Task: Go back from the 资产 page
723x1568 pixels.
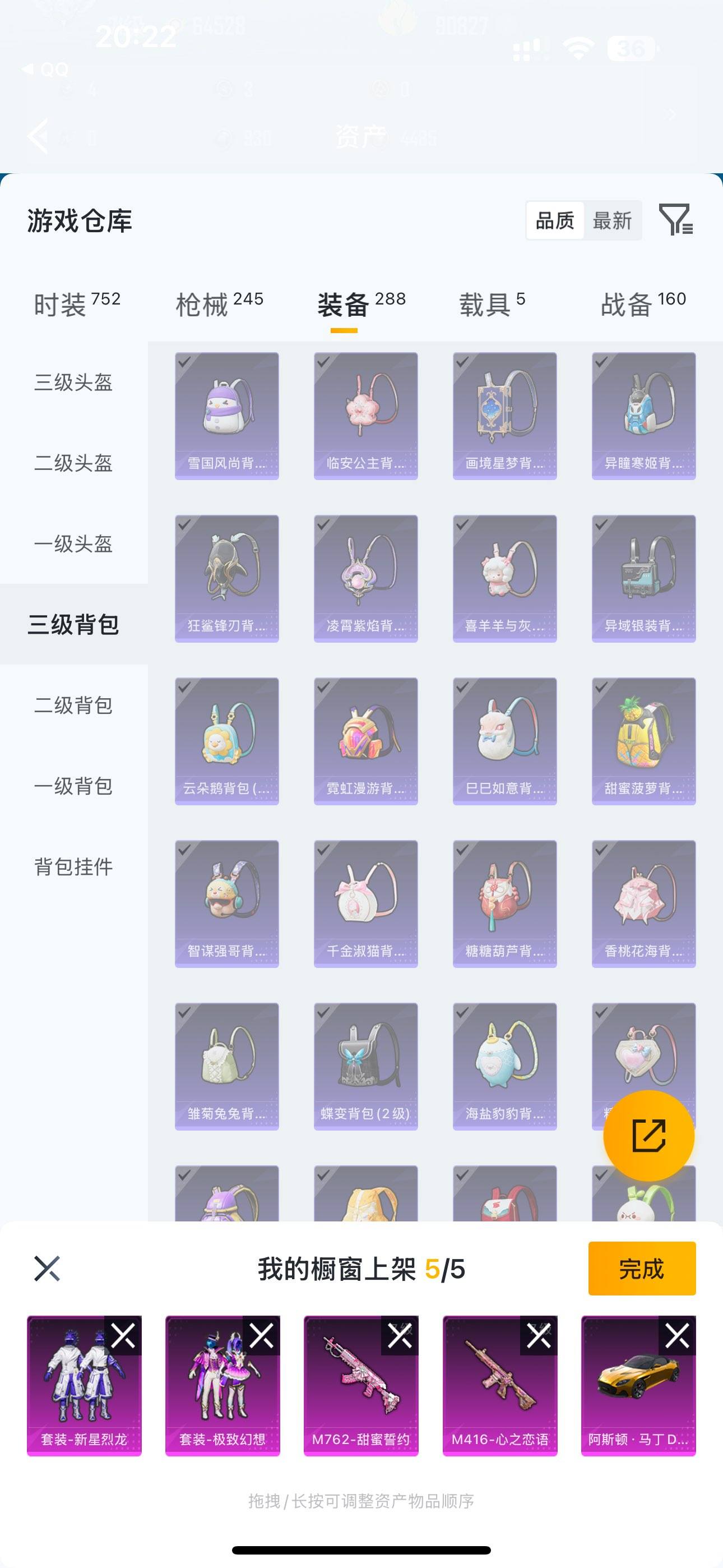Action: [38, 136]
